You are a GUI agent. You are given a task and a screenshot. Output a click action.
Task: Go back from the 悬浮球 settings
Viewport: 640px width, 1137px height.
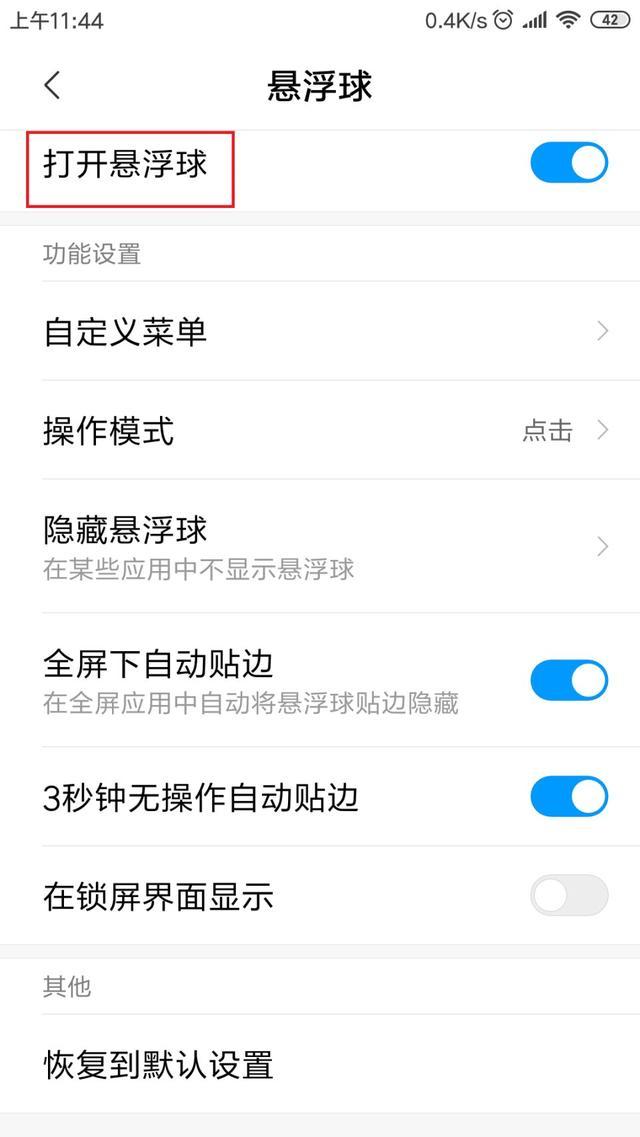53,86
